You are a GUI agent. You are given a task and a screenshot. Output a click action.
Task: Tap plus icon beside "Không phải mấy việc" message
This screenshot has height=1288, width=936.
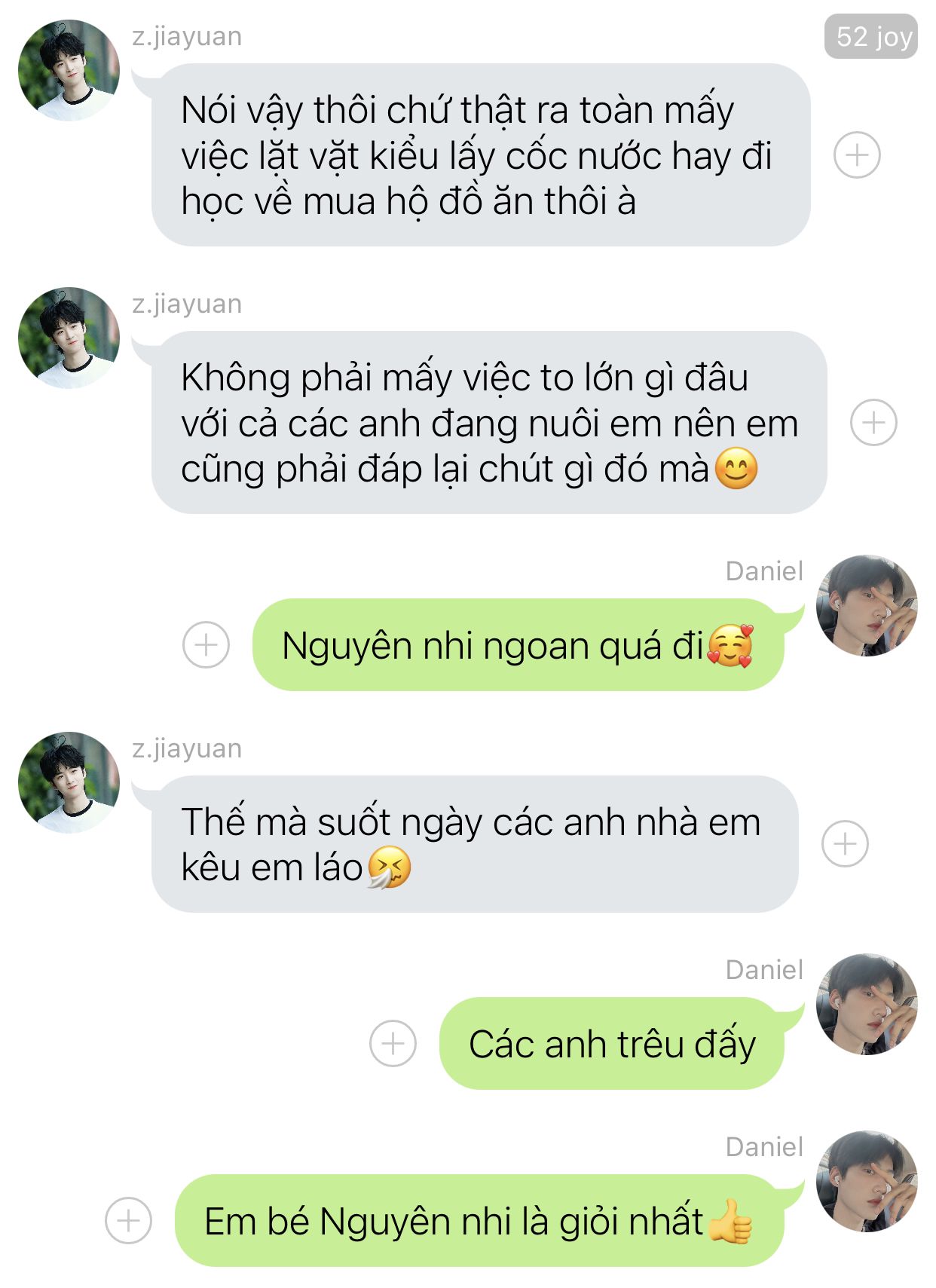873,422
